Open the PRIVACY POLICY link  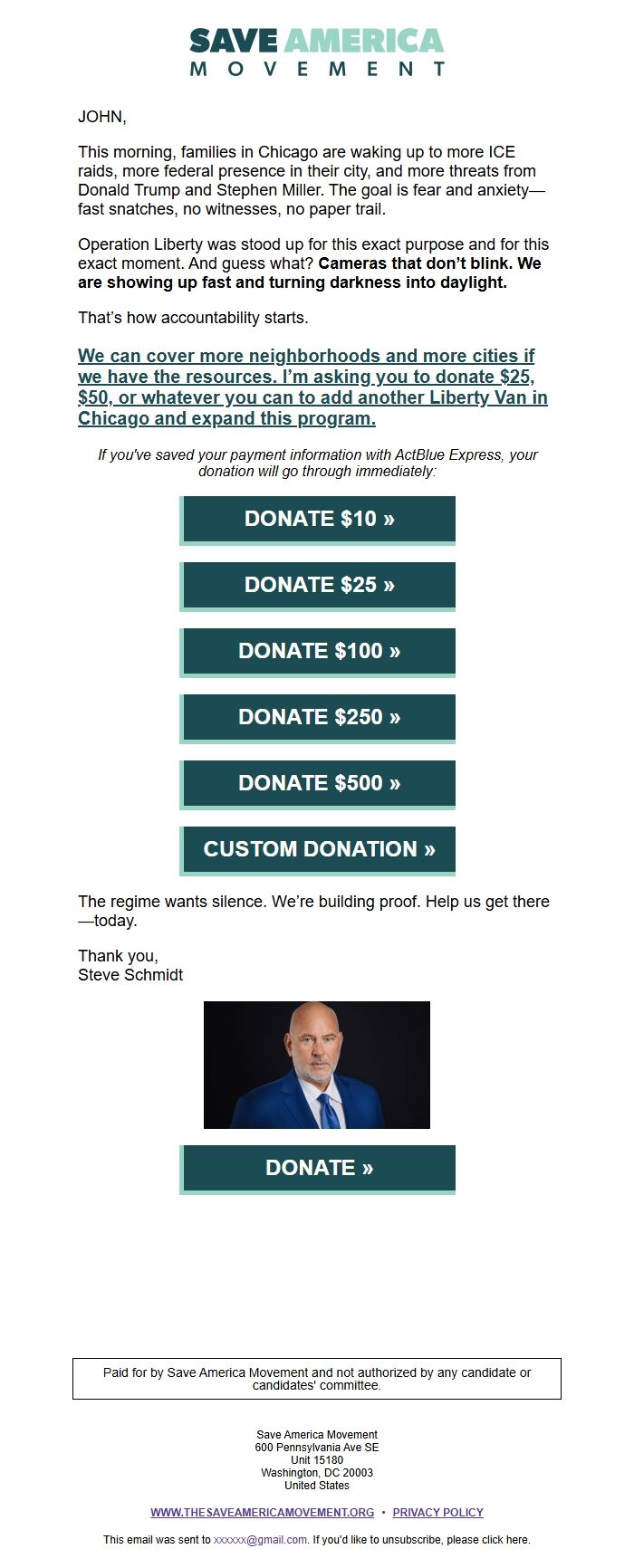pos(437,1513)
